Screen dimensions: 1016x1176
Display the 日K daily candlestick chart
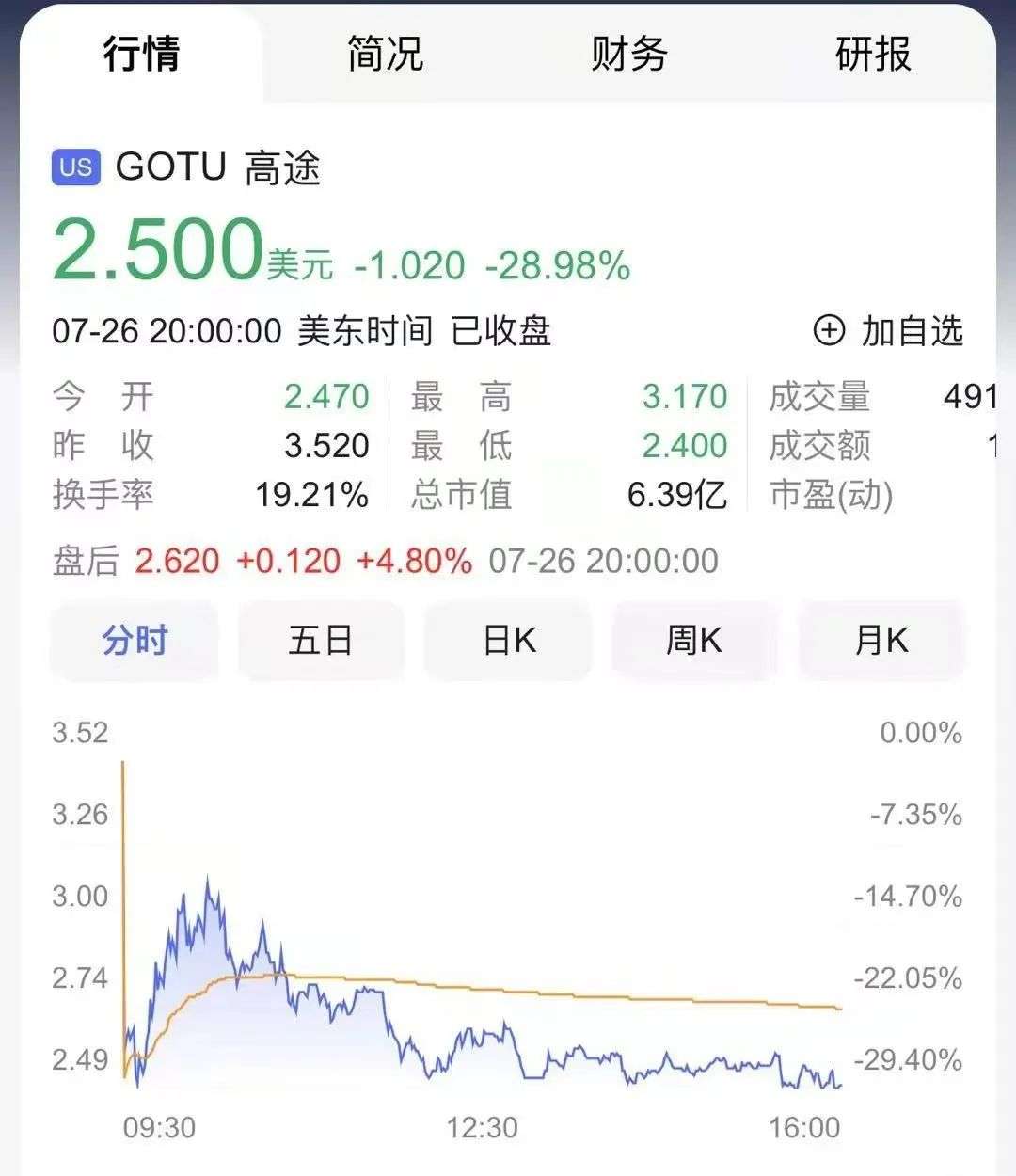[508, 641]
